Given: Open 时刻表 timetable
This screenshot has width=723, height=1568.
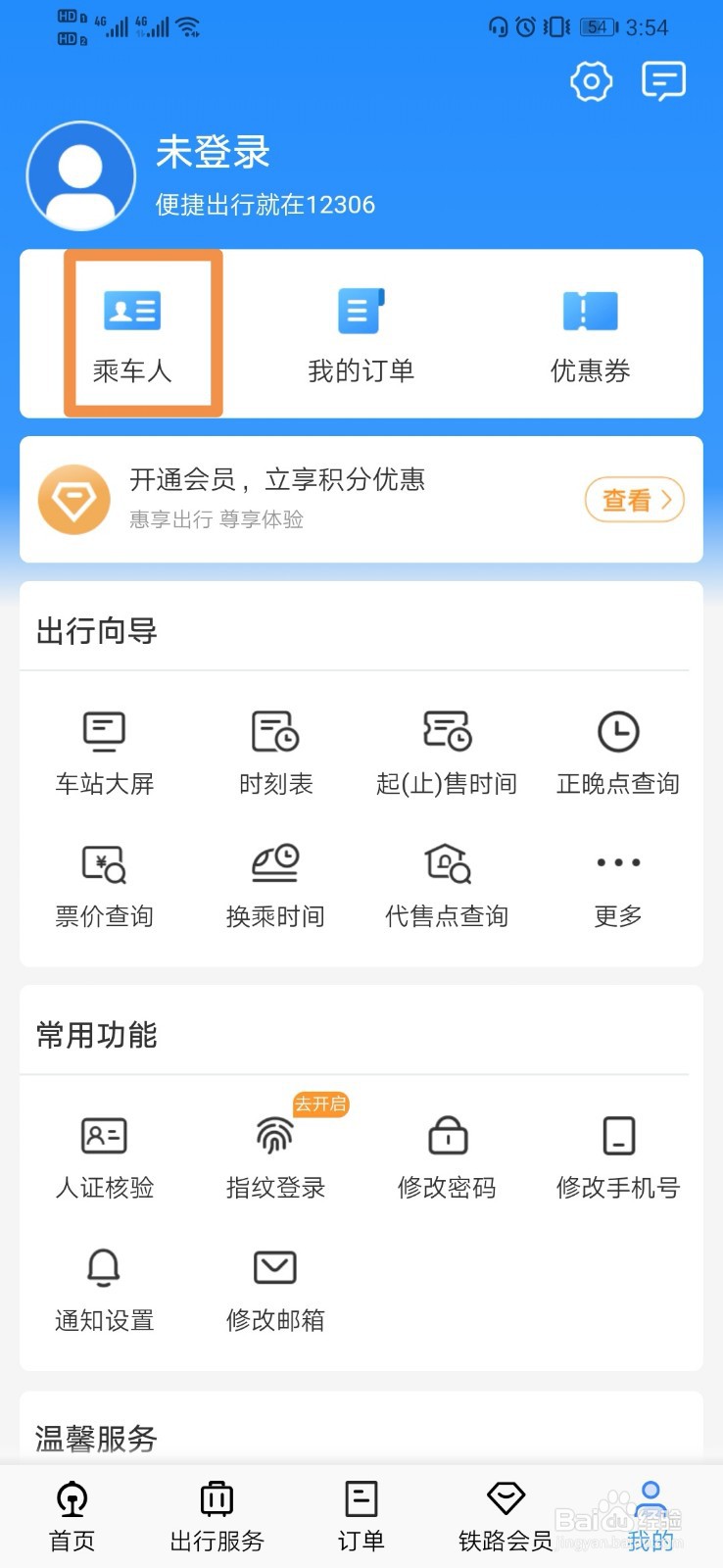Looking at the screenshot, I should tap(275, 752).
